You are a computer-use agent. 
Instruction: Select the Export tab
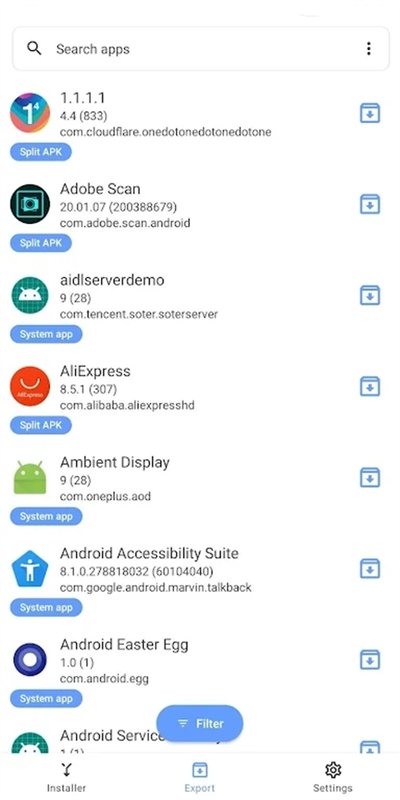pyautogui.click(x=200, y=778)
